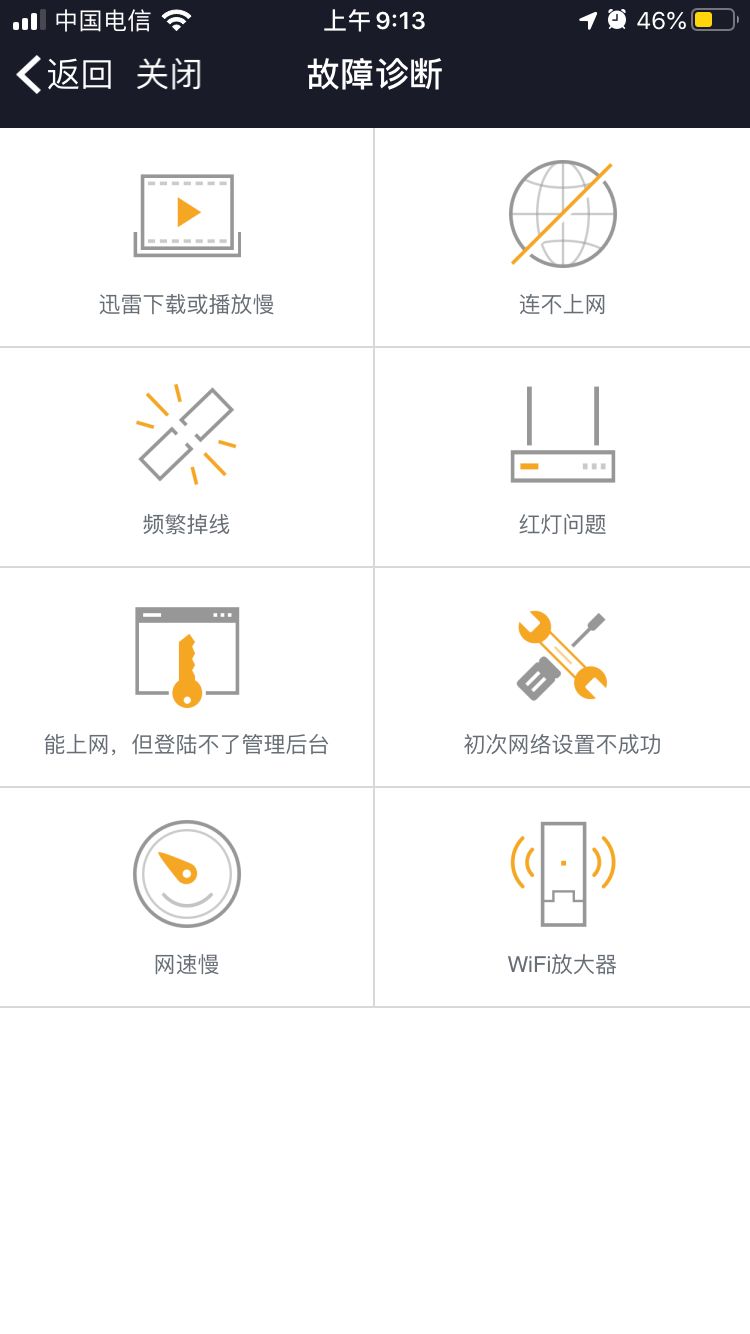Open the 频繁掉线 troubleshooting tile
The width and height of the screenshot is (750, 1334).
coord(187,458)
